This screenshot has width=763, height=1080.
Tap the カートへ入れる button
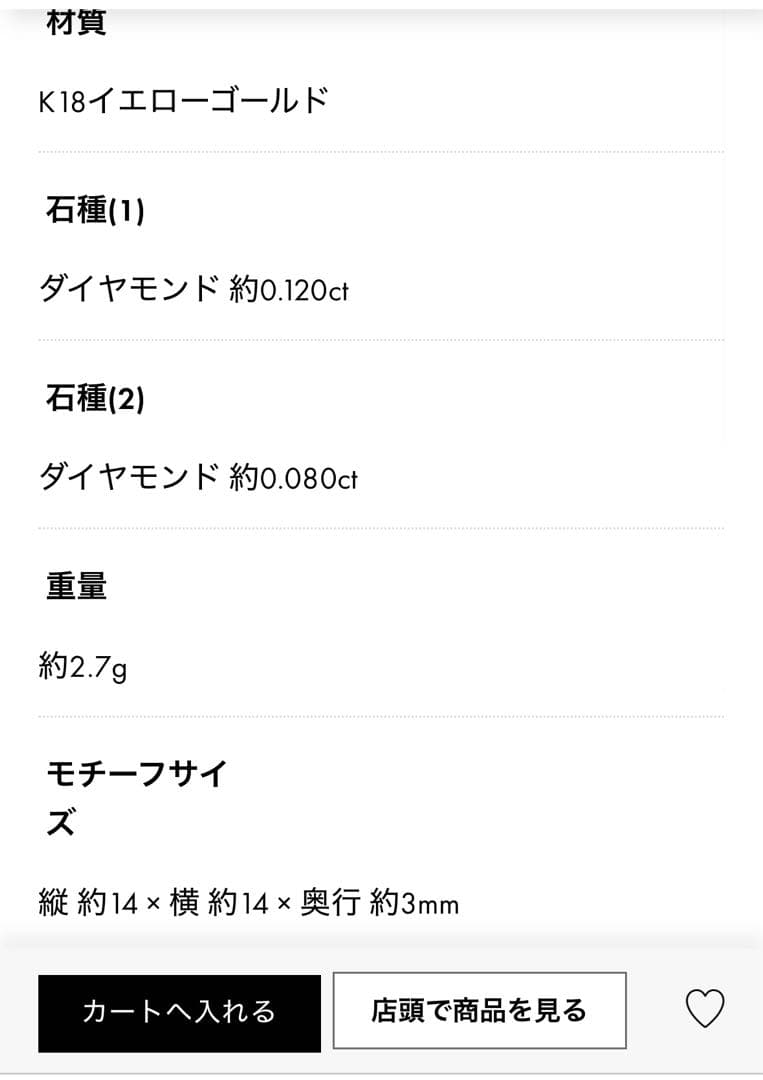[x=179, y=1012]
